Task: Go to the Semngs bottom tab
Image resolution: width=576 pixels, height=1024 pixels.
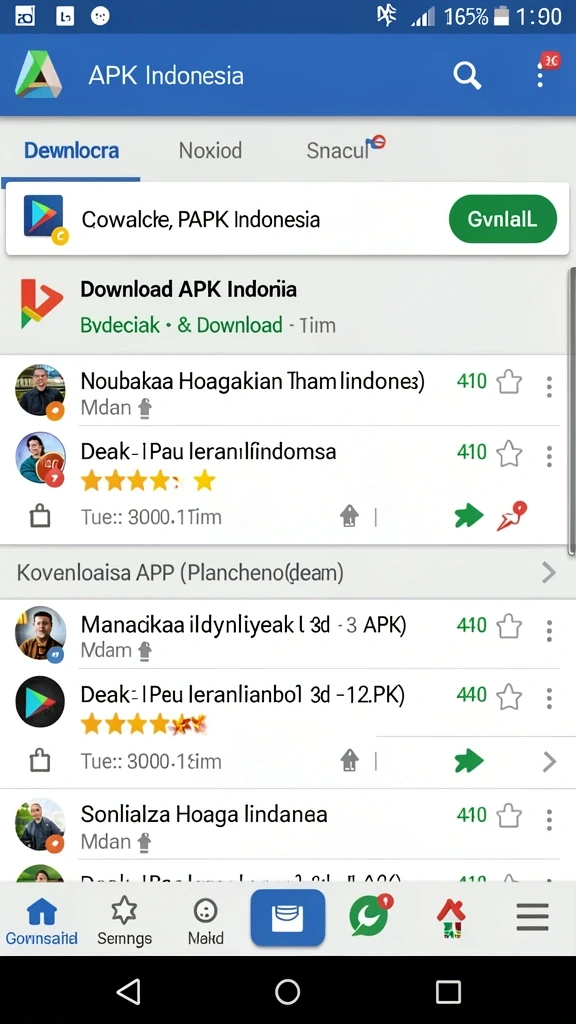Action: 124,921
